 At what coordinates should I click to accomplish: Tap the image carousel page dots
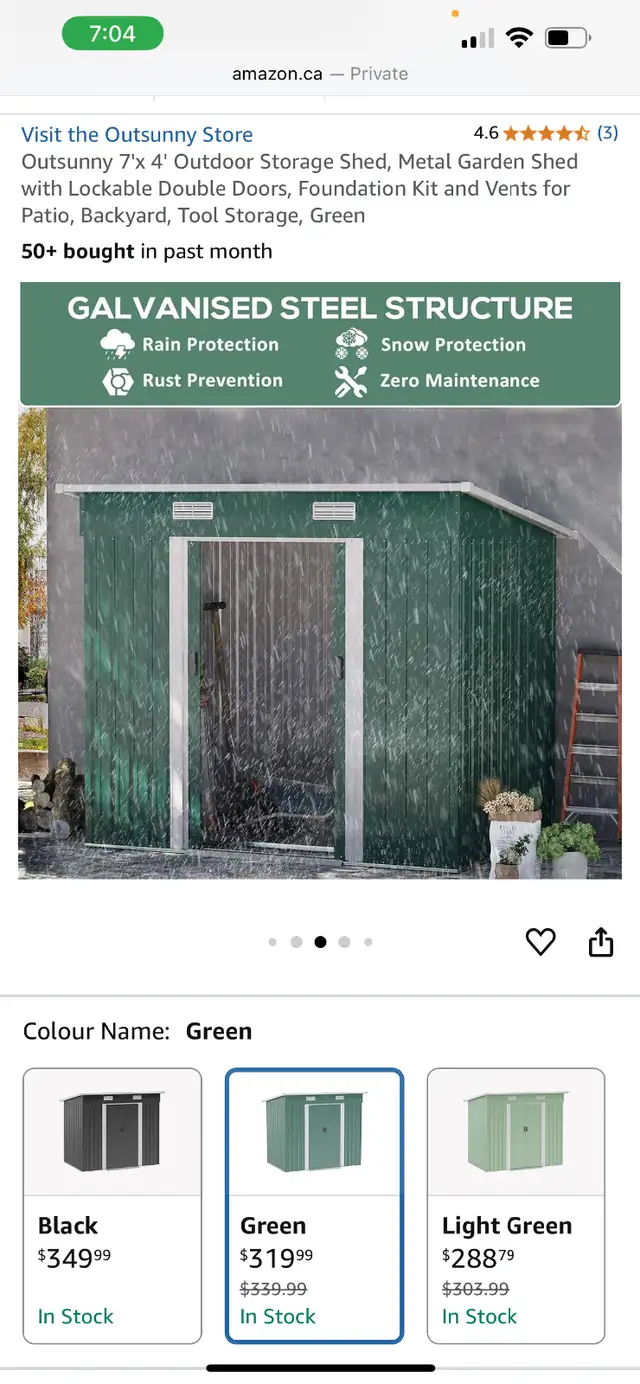pos(320,942)
